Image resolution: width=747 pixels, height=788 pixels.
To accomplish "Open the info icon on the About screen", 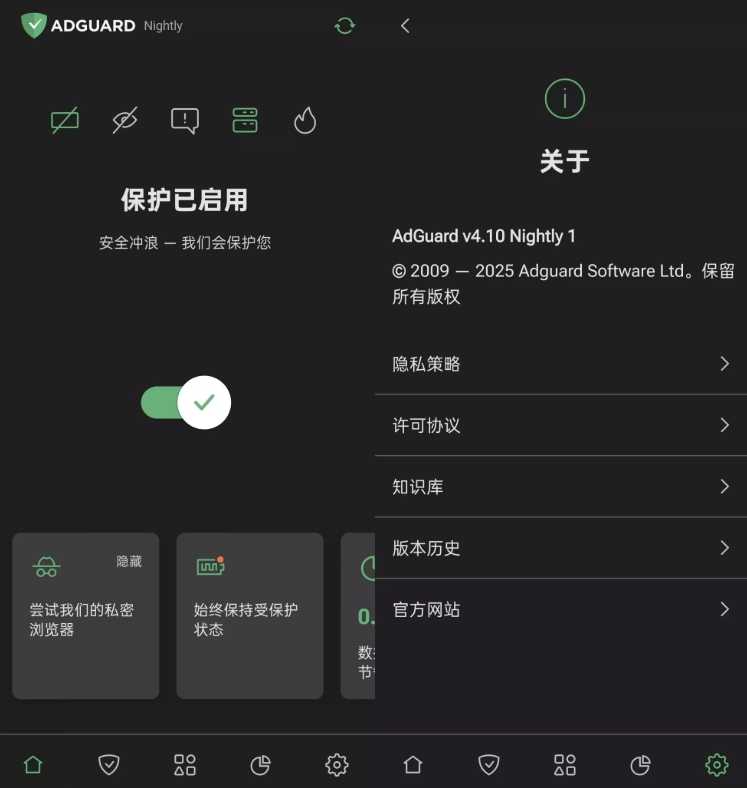I will coord(564,99).
